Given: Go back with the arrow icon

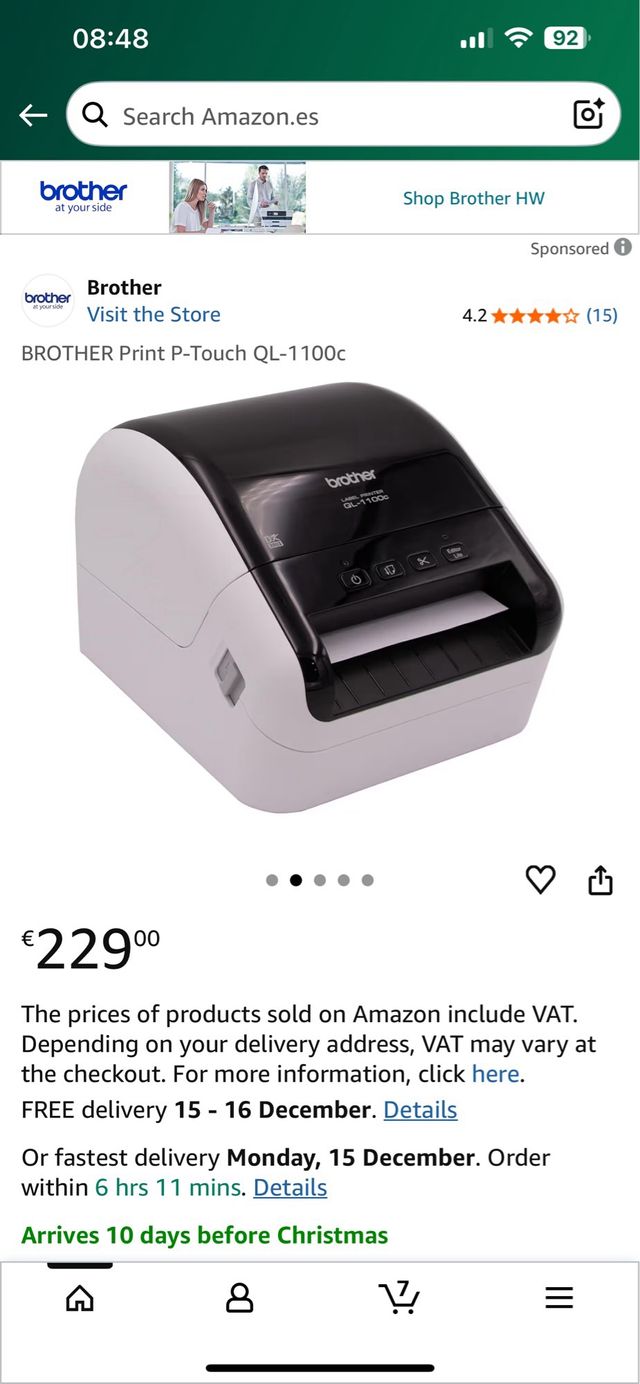Looking at the screenshot, I should coord(33,116).
